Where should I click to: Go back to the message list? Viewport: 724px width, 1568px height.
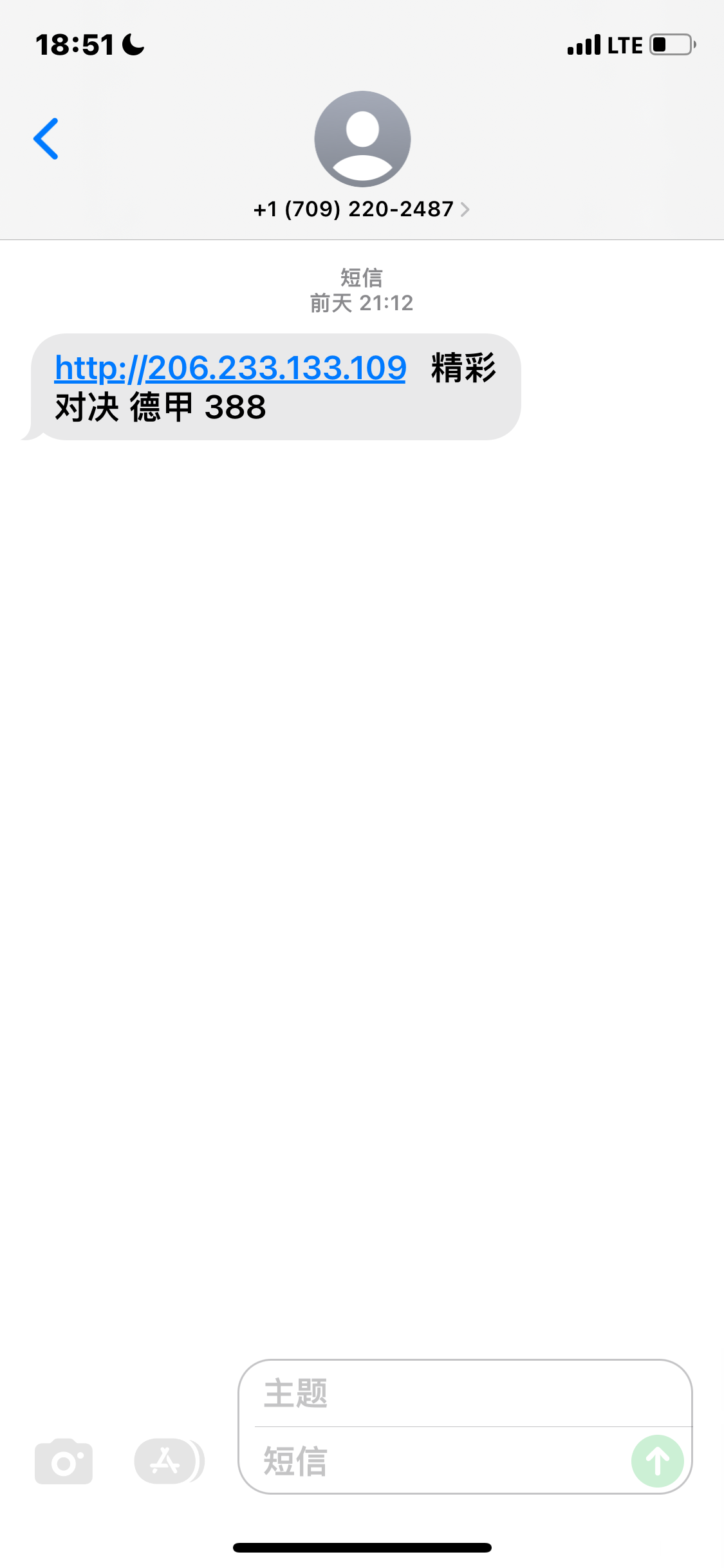coord(46,138)
